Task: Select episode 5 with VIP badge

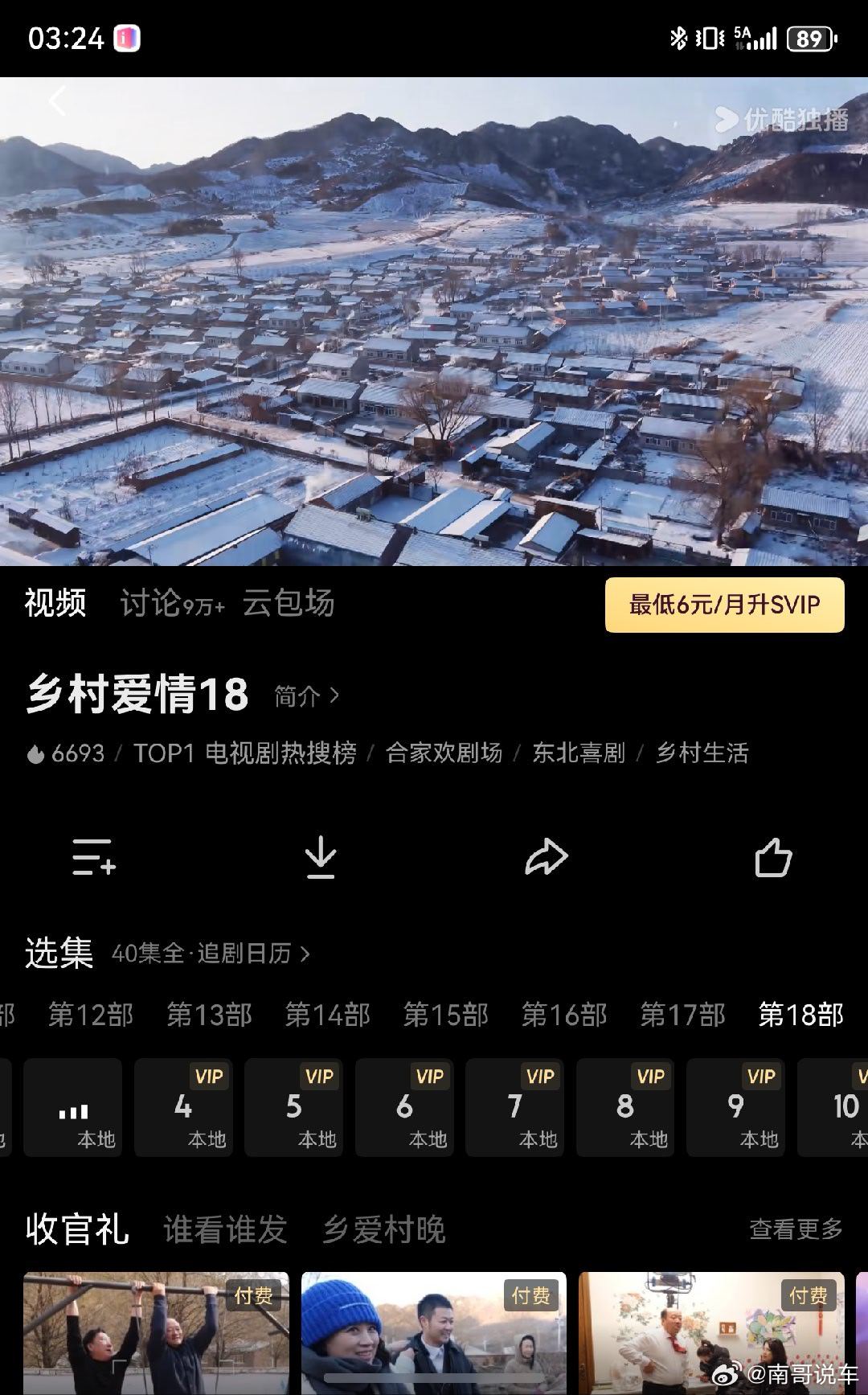Action: tap(294, 1107)
